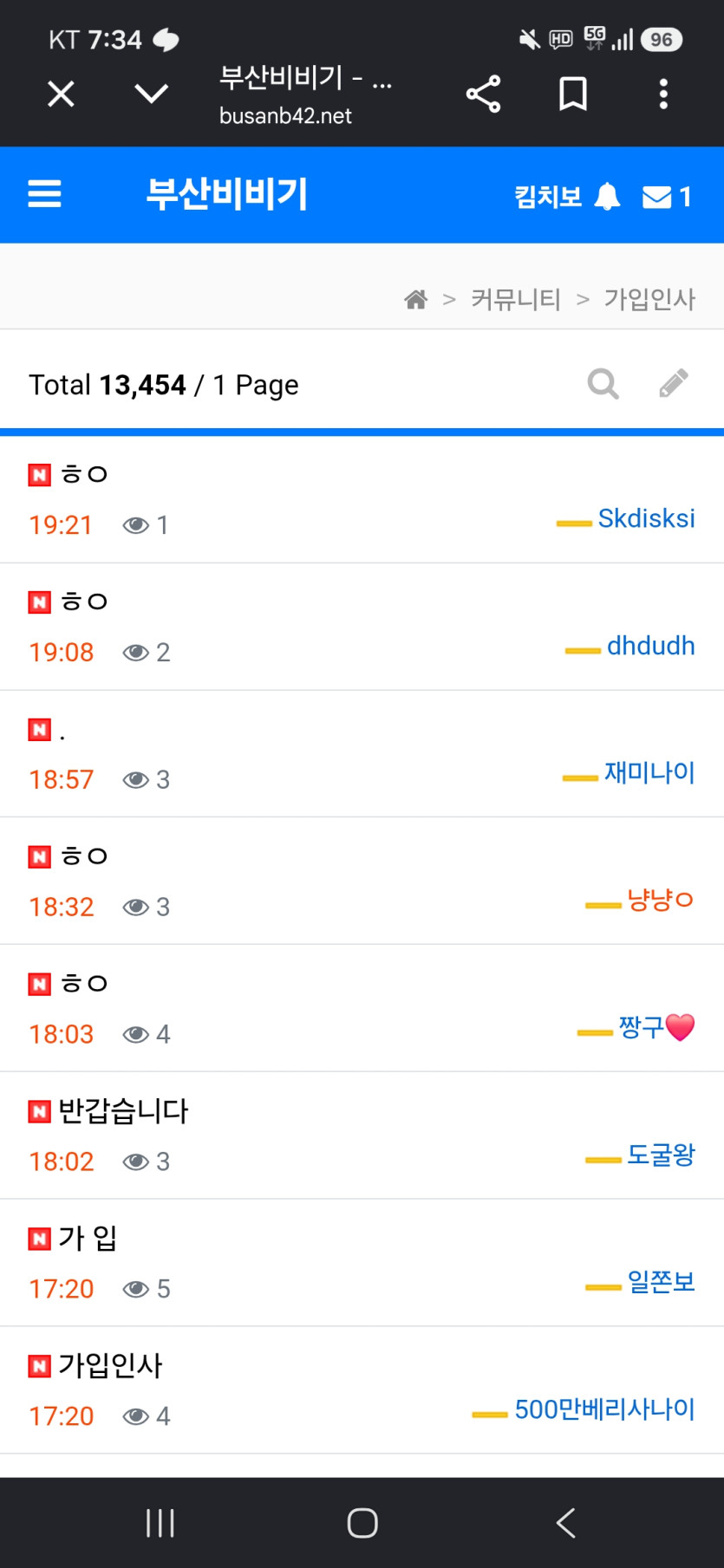Go back with the system back button
The width and height of the screenshot is (724, 1568).
click(x=565, y=1523)
